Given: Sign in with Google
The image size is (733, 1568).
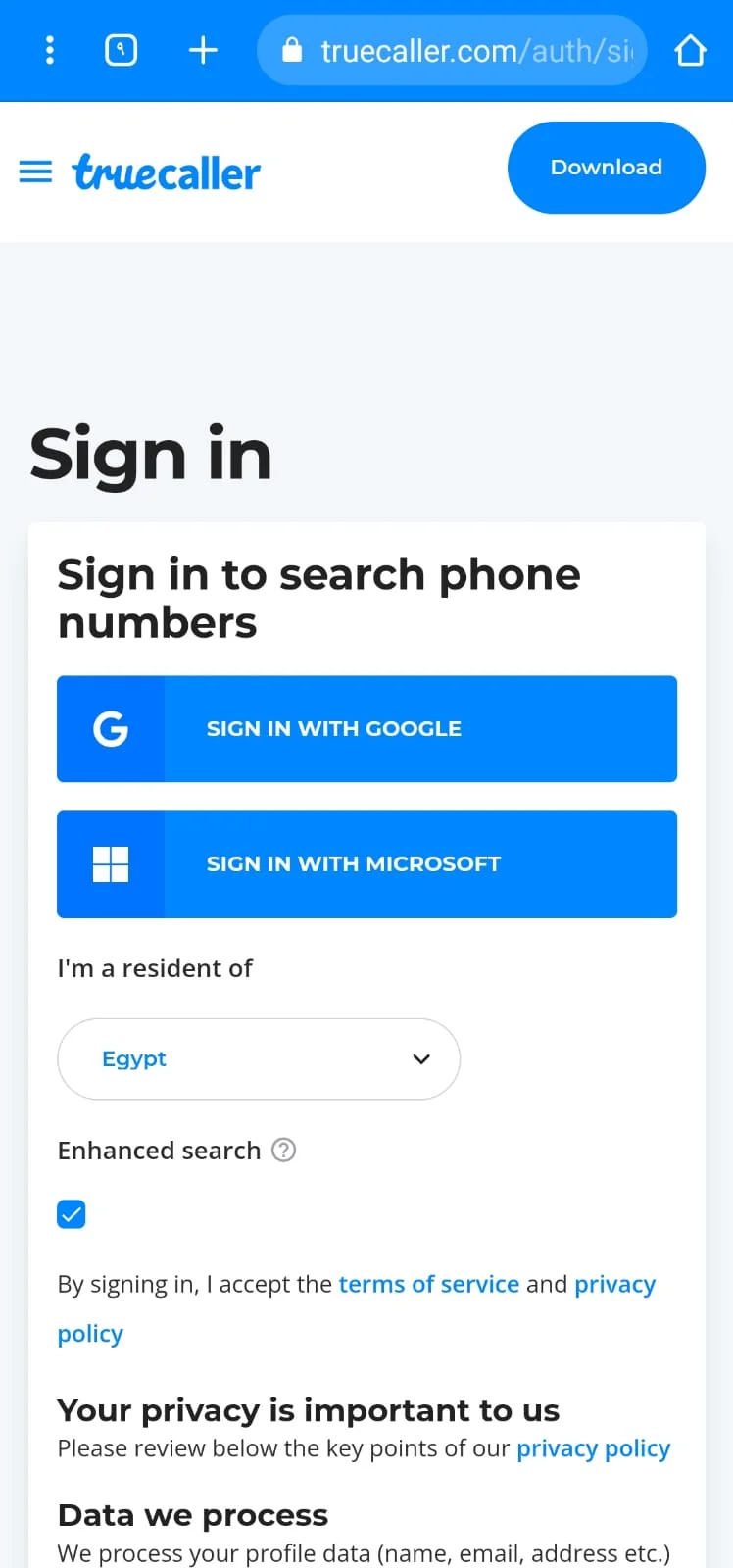Looking at the screenshot, I should tap(366, 729).
